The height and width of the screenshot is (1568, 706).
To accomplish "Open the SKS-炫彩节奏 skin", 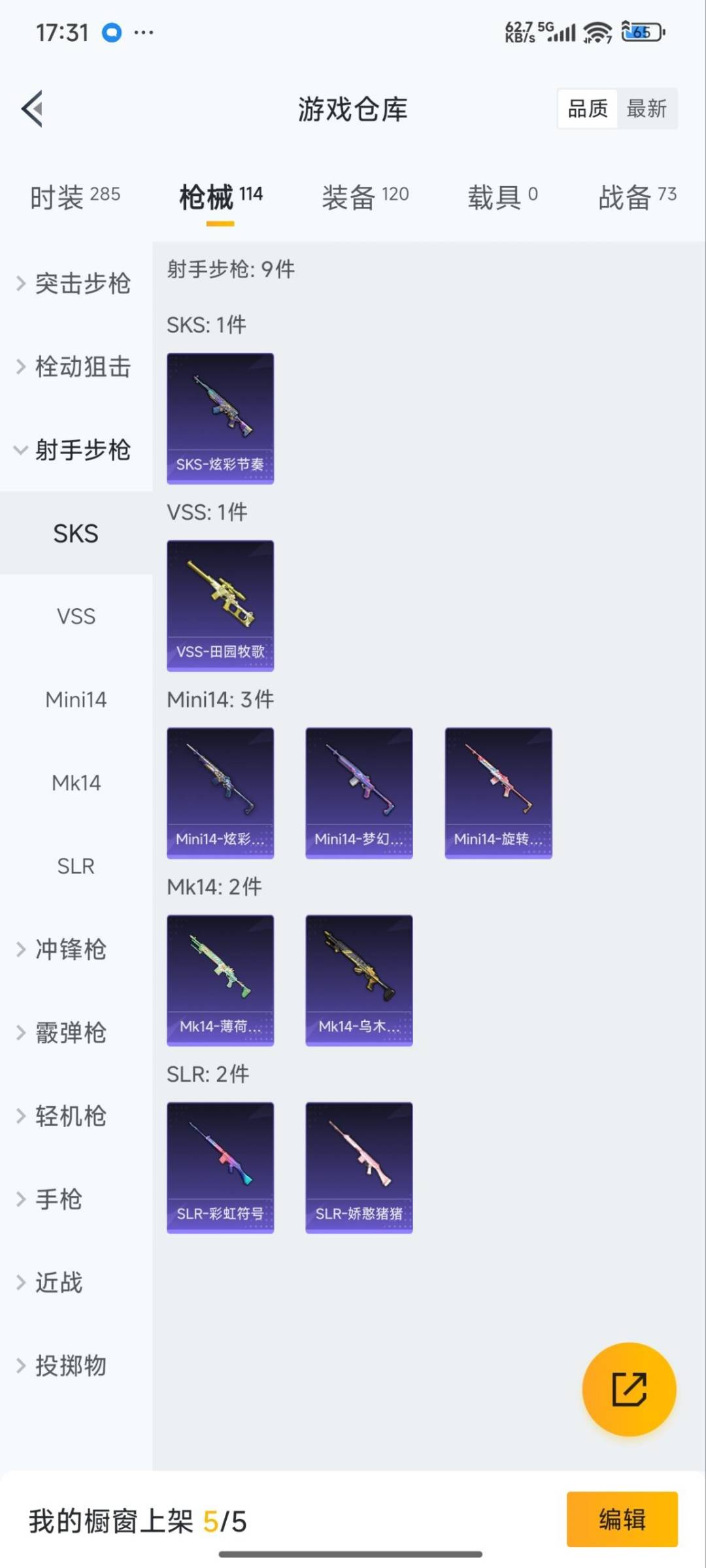I will (220, 418).
